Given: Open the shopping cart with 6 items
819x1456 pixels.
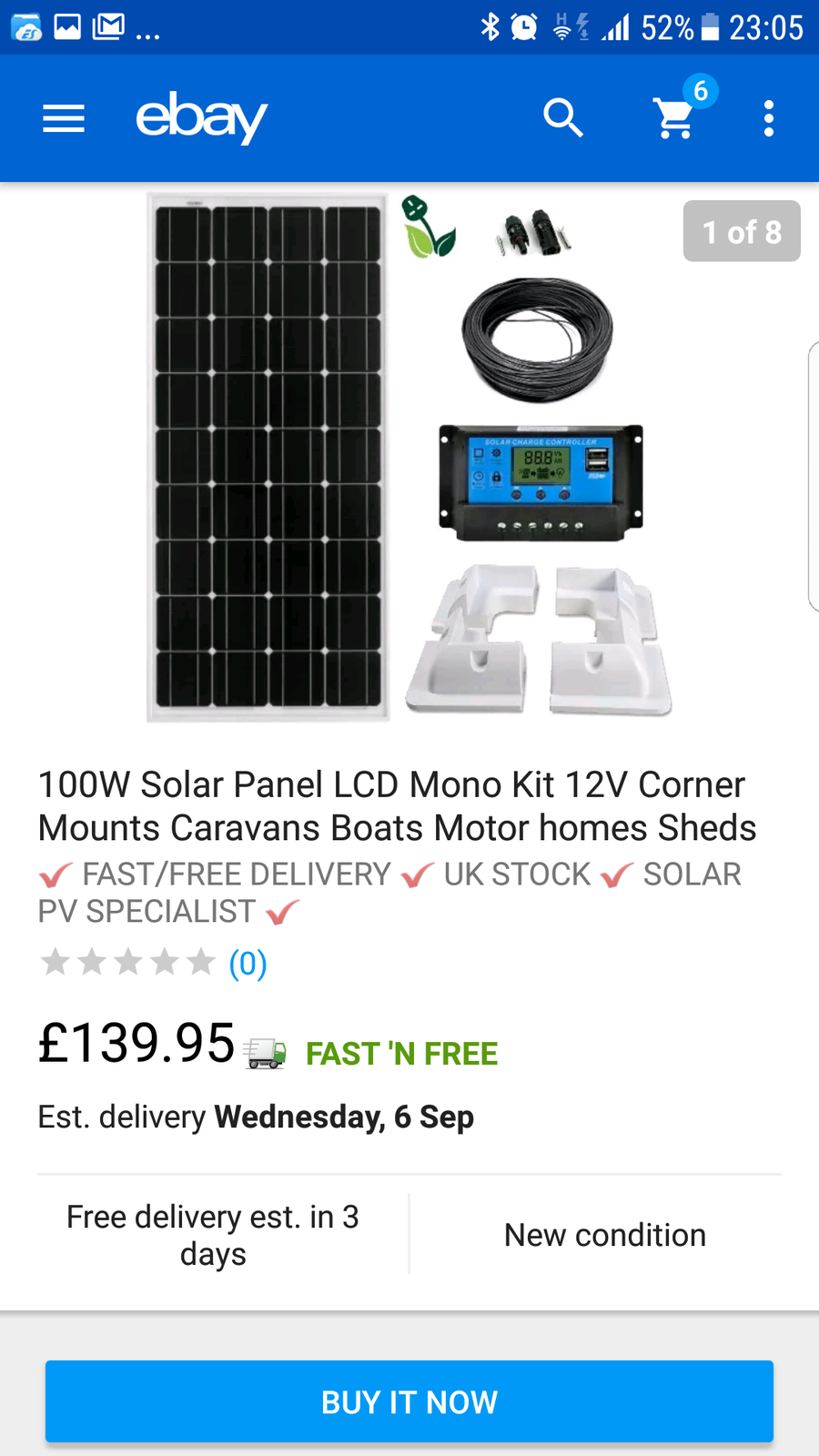Looking at the screenshot, I should pyautogui.click(x=676, y=118).
